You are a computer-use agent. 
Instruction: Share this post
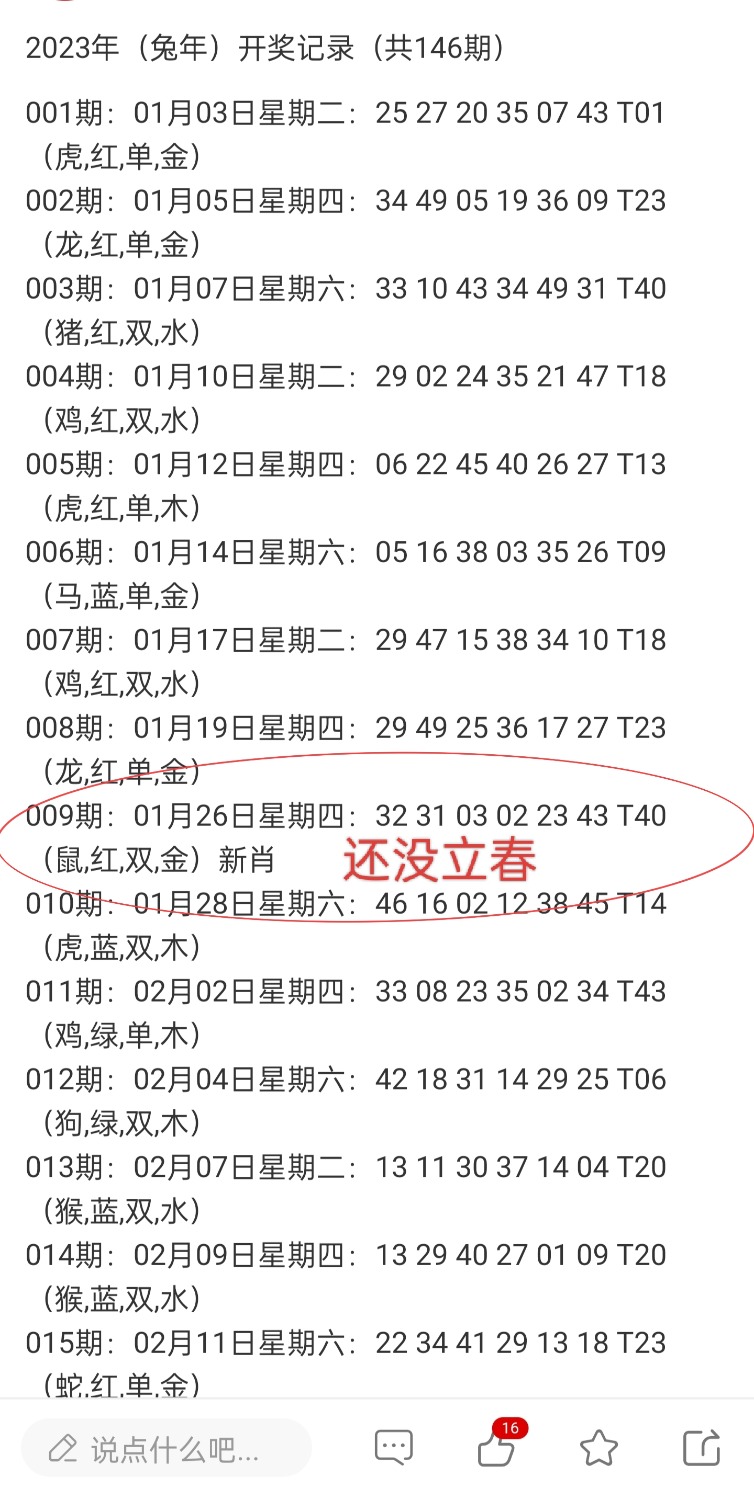click(701, 1447)
